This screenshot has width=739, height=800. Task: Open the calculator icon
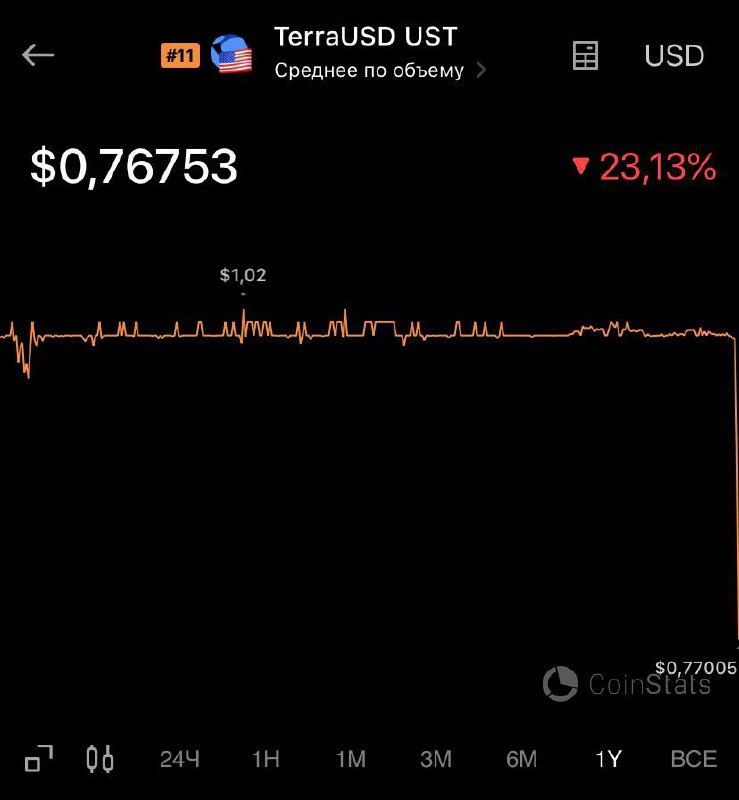(585, 55)
